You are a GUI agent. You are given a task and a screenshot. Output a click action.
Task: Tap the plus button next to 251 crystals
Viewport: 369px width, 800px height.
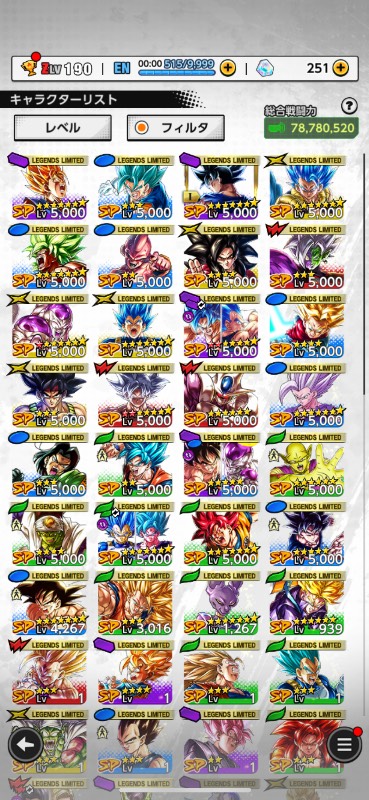pyautogui.click(x=340, y=67)
